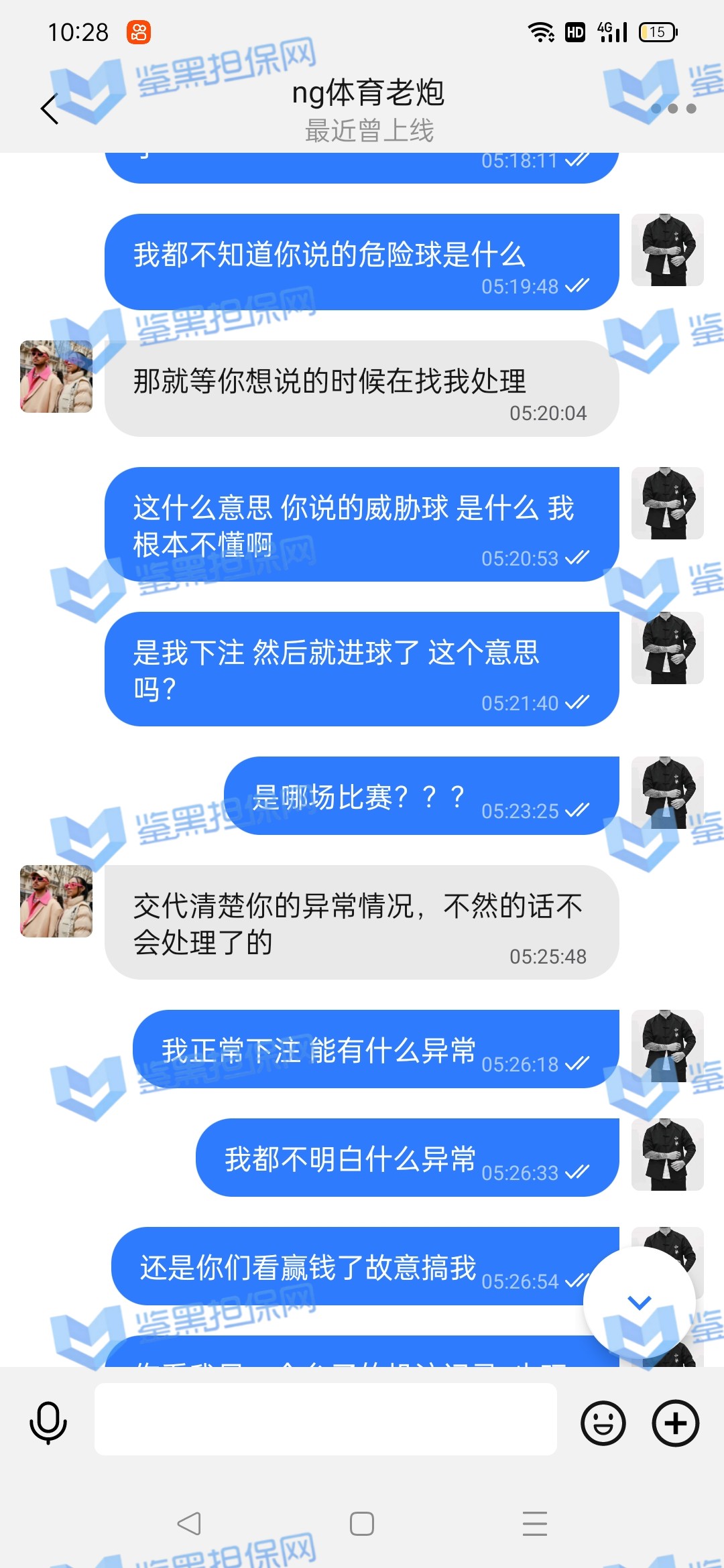Open the system recent apps button

tap(534, 1524)
